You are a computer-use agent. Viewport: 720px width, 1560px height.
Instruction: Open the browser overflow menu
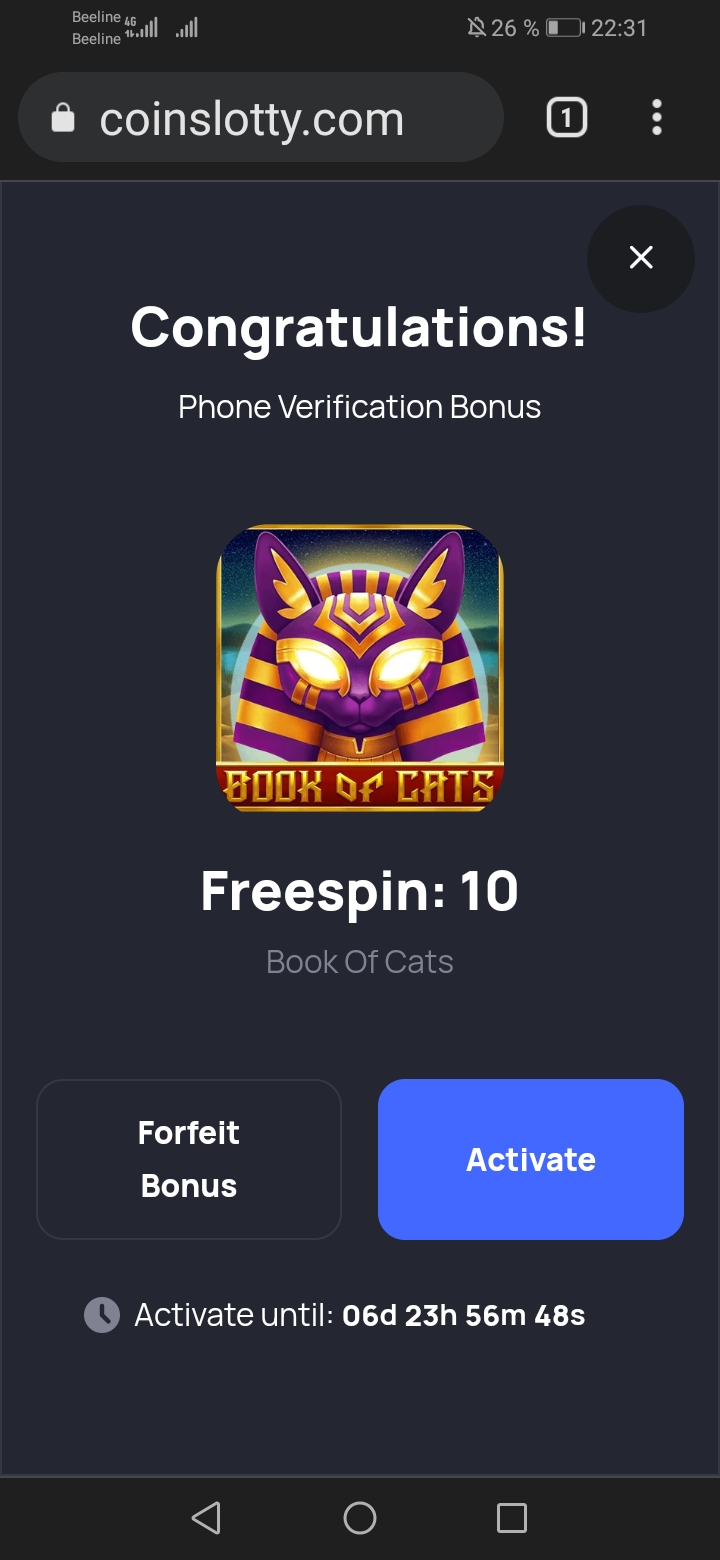(x=656, y=118)
